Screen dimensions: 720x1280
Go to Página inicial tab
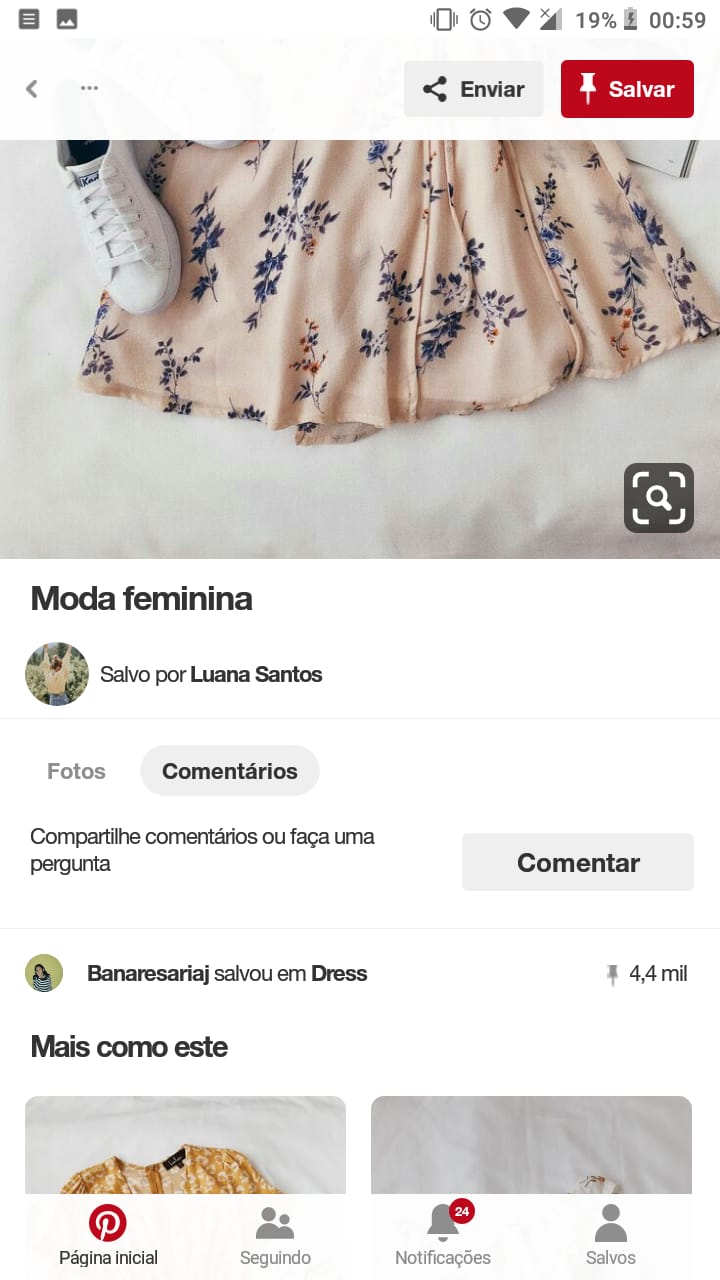click(x=108, y=1237)
